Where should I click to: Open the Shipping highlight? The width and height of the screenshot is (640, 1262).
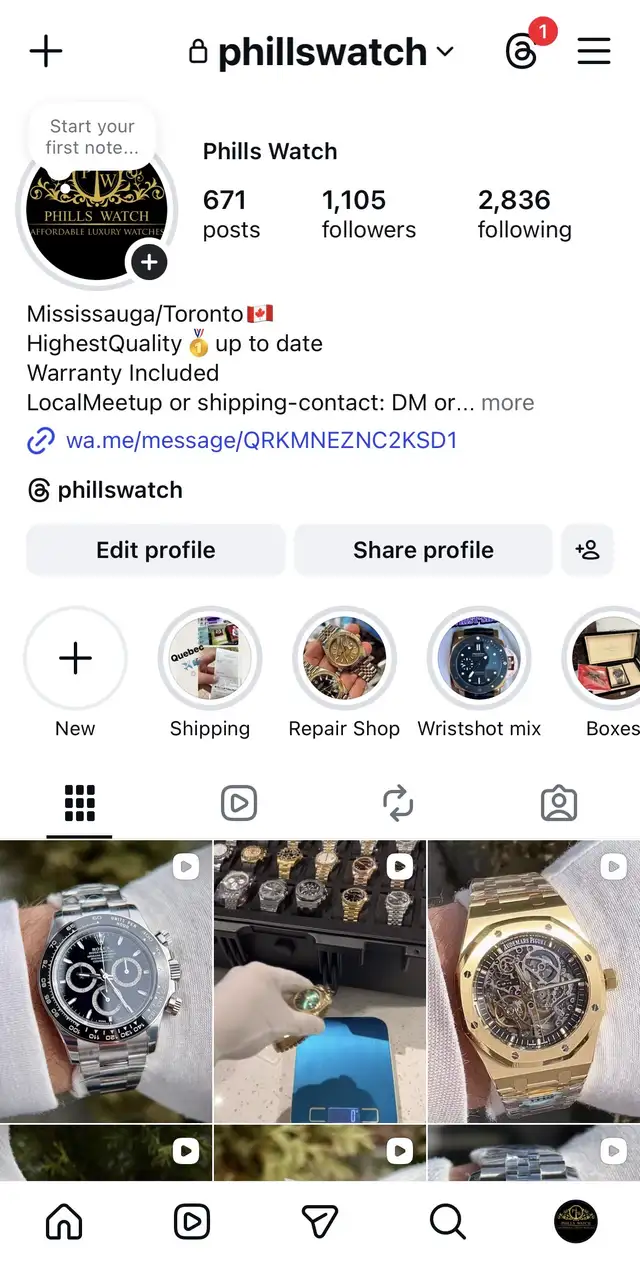[210, 658]
